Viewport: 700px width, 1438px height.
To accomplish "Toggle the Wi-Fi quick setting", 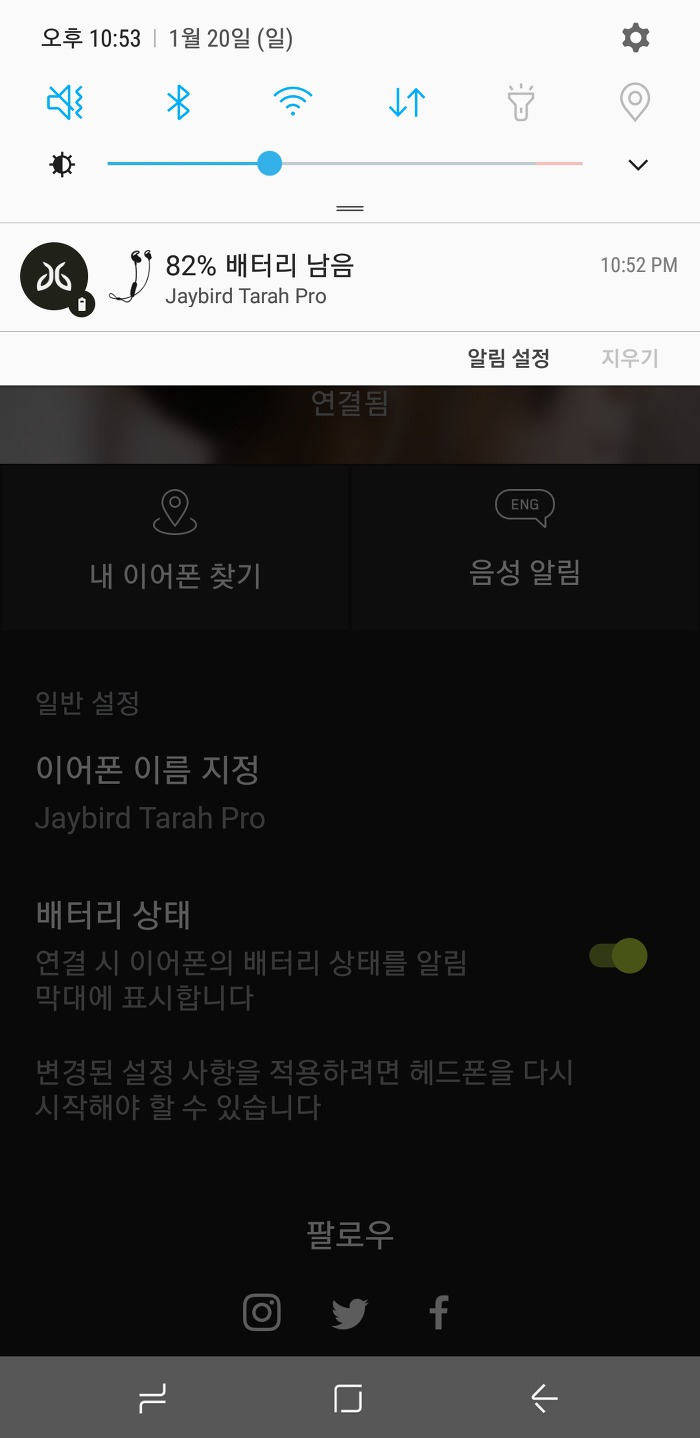I will pyautogui.click(x=292, y=102).
